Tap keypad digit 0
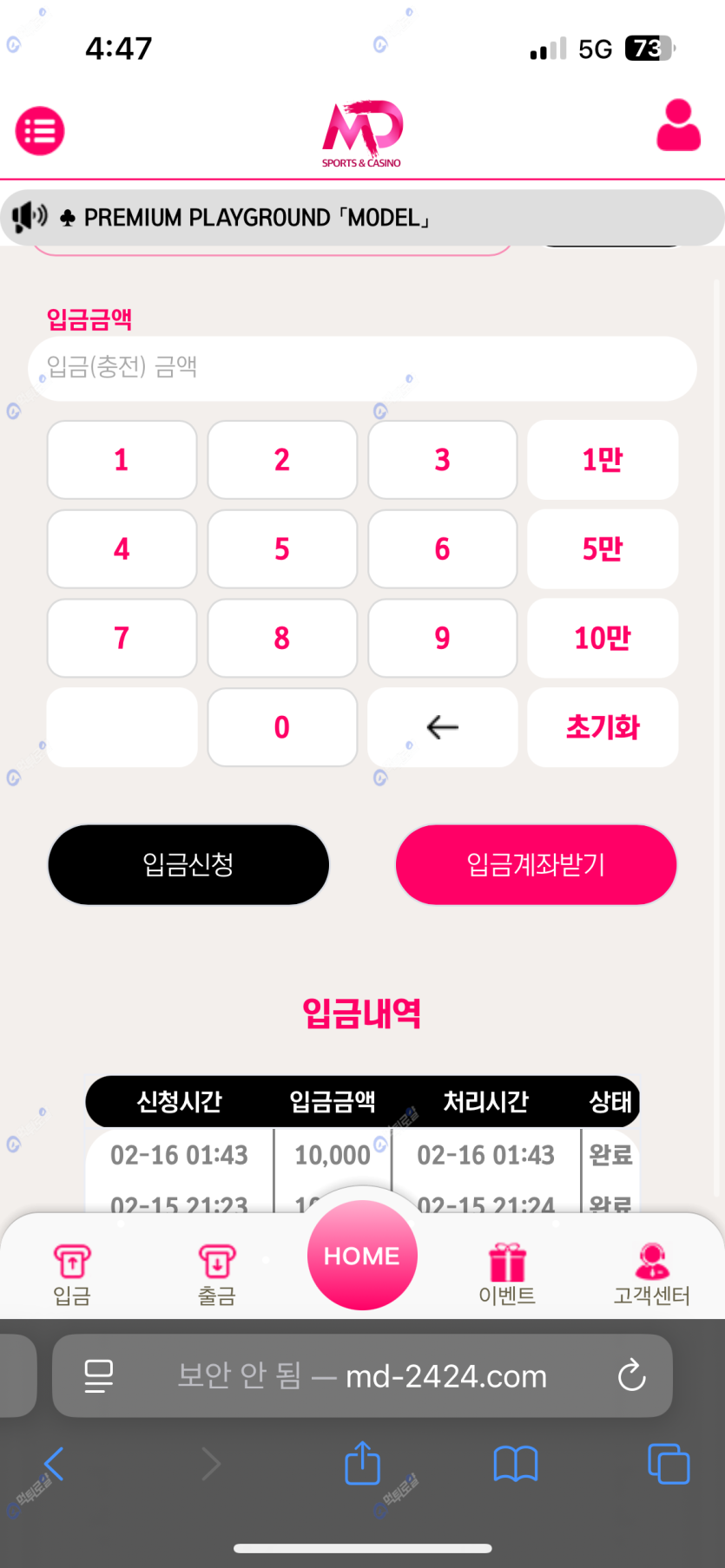 click(282, 727)
